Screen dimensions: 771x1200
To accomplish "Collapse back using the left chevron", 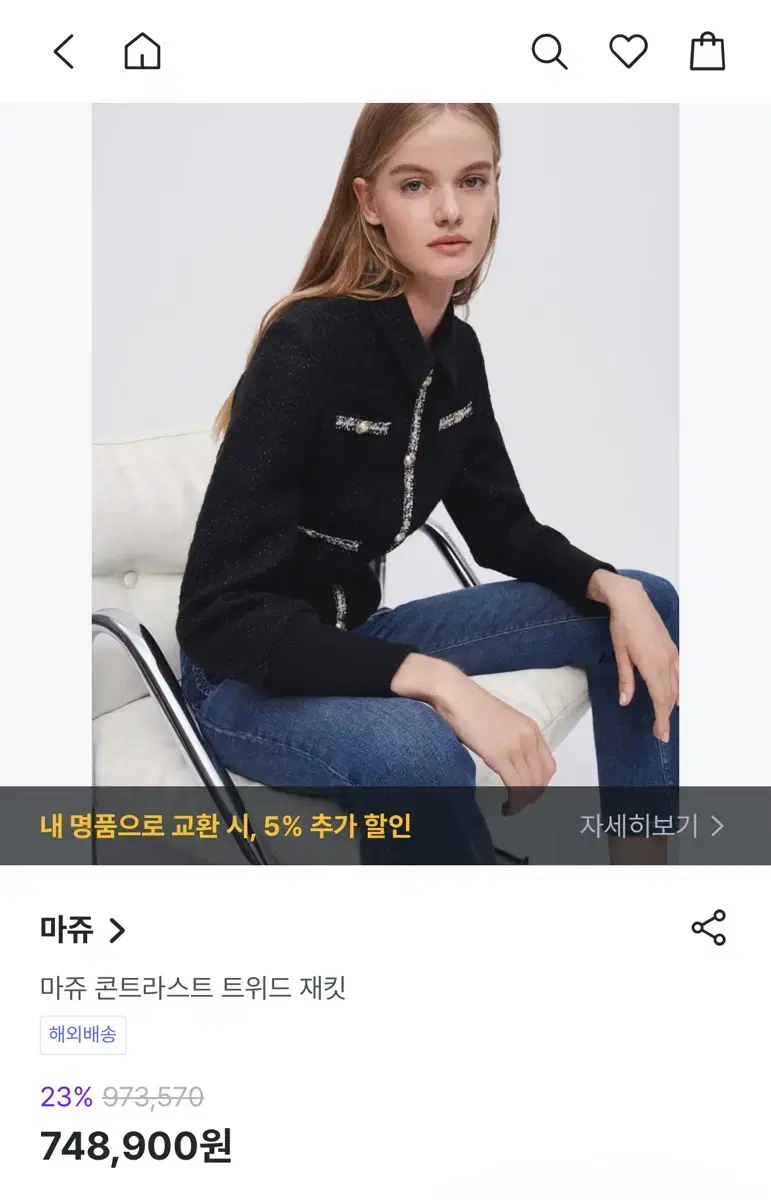I will point(63,52).
